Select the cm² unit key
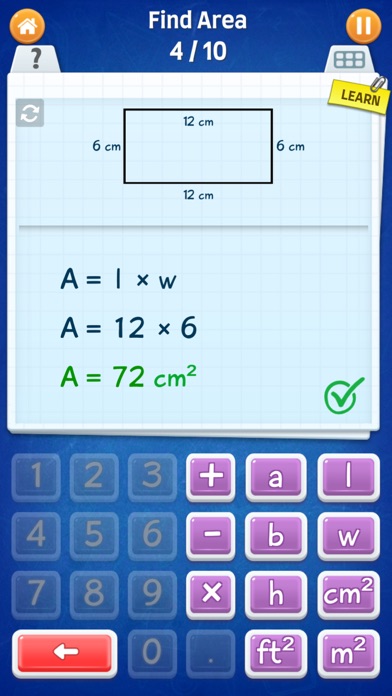 (x=348, y=595)
